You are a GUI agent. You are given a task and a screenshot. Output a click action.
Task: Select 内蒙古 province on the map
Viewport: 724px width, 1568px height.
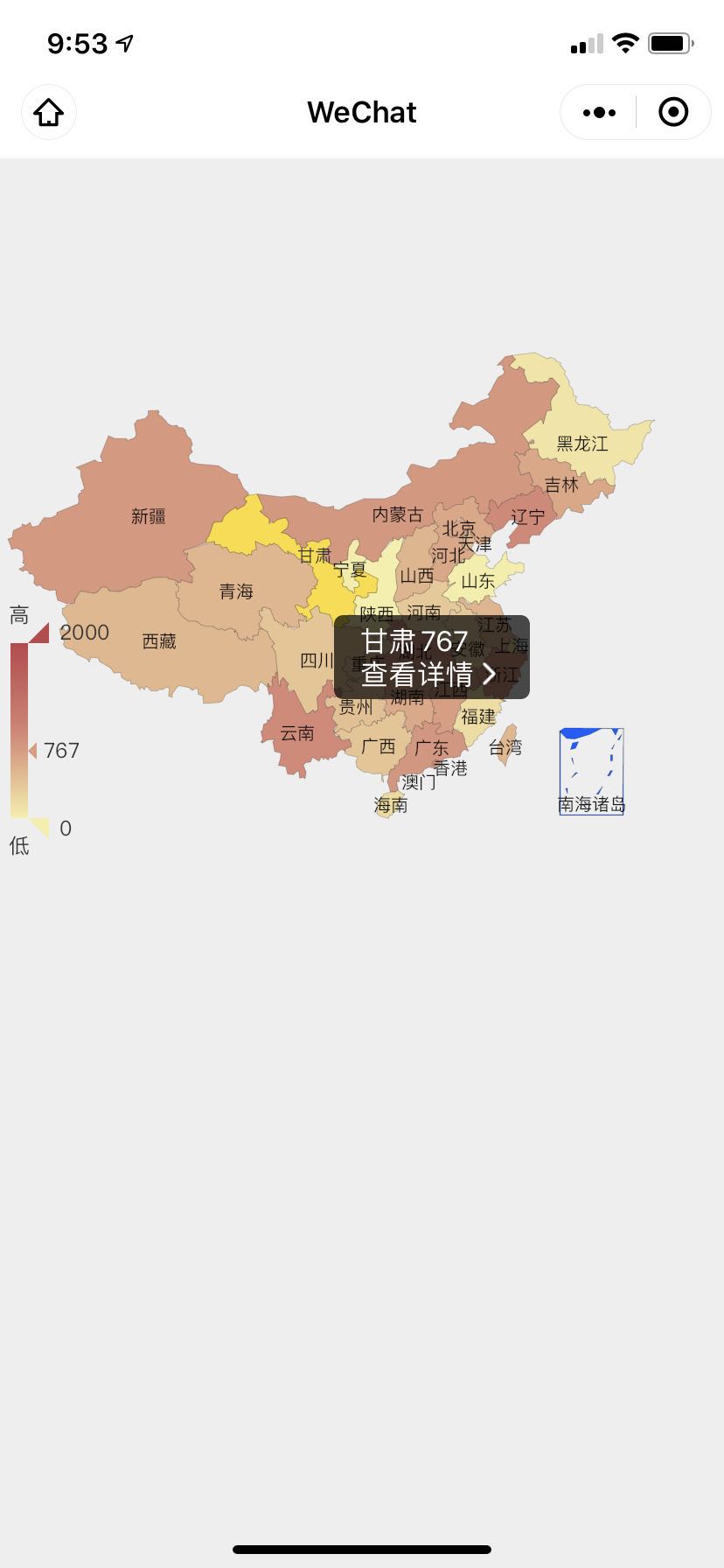coord(396,514)
